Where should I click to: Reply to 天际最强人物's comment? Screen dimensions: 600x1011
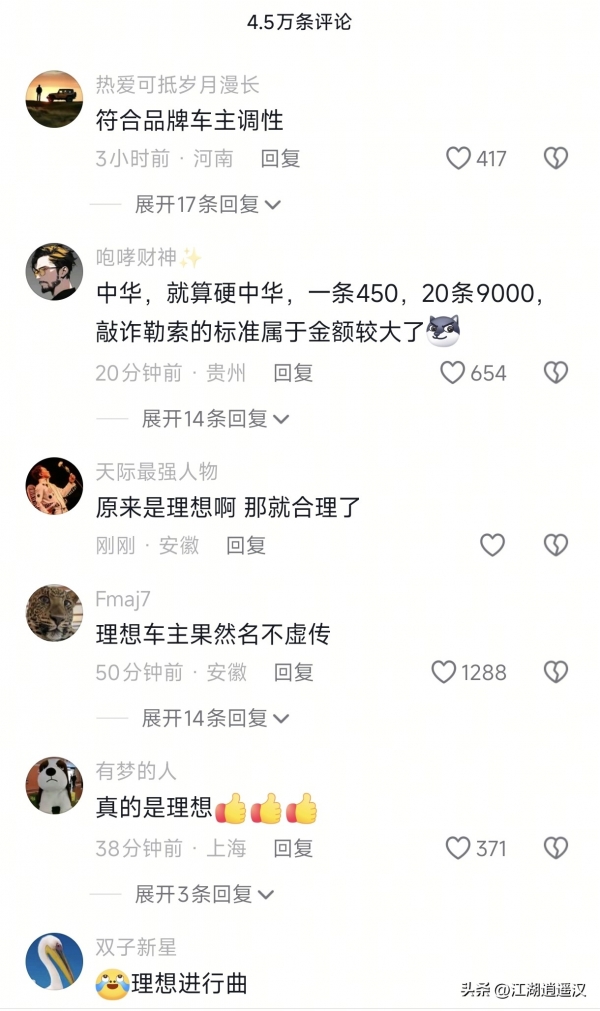(x=245, y=545)
